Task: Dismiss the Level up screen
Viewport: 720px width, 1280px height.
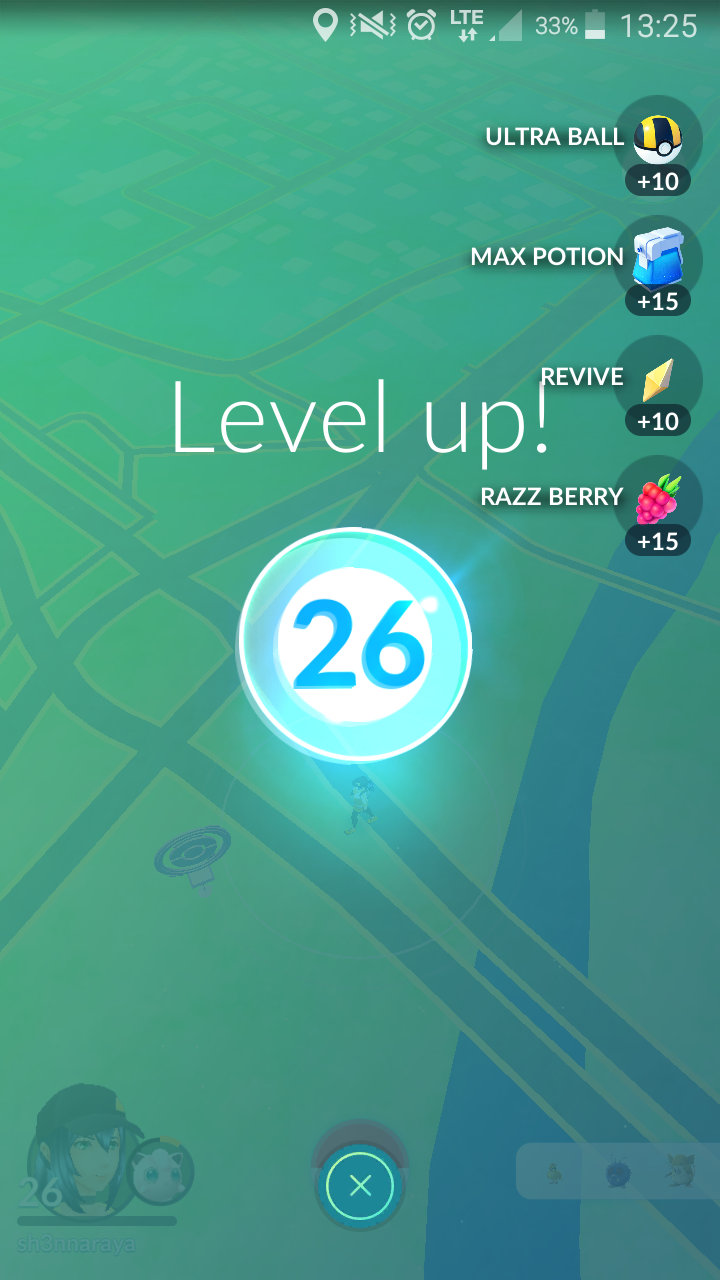Action: [361, 1186]
